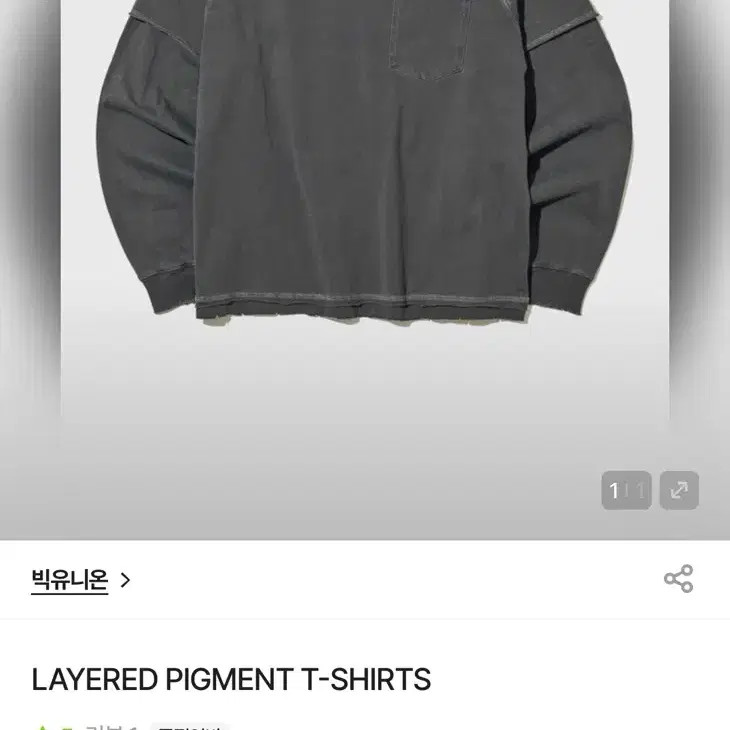This screenshot has width=730, height=730.
Task: Open the 빅유니온 brand page
Action: pos(80,580)
